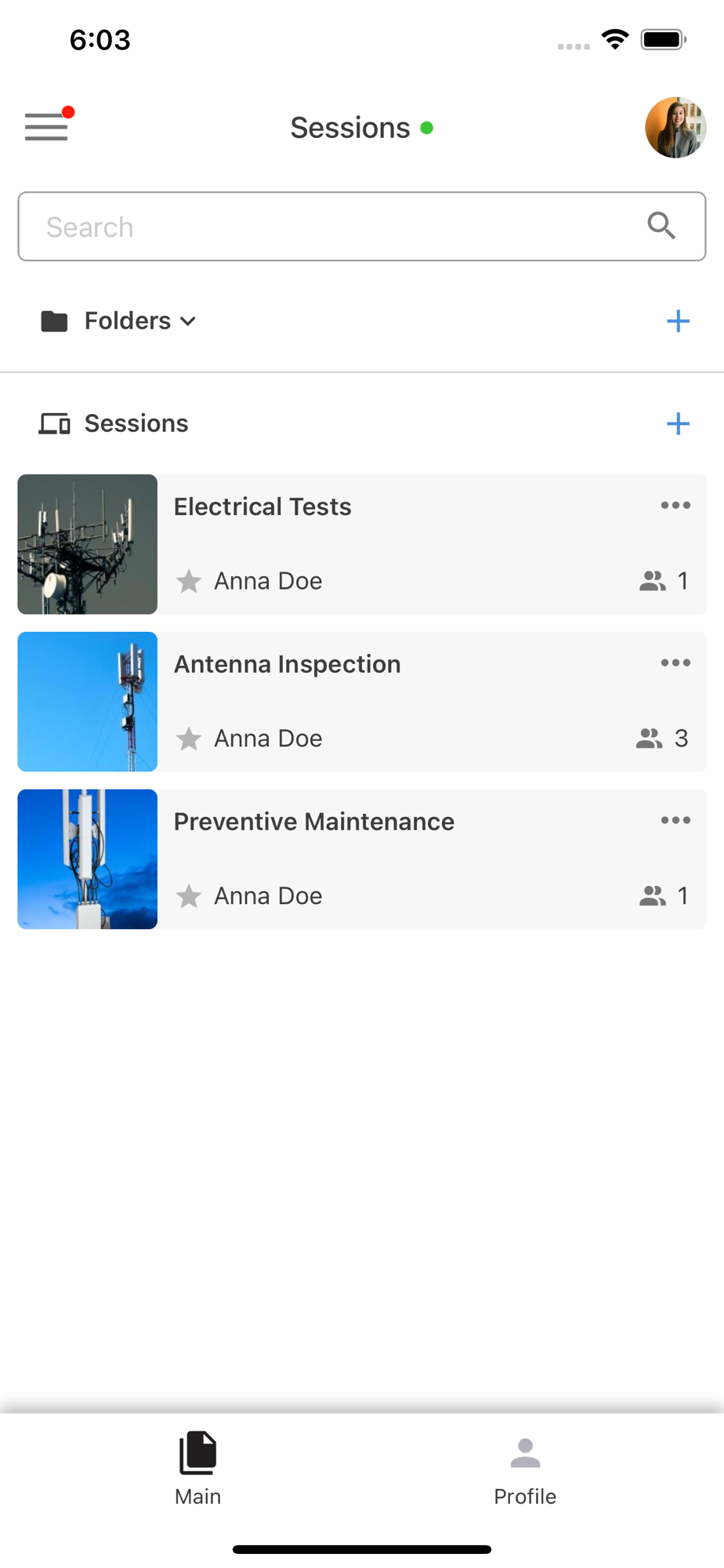
Task: Open options for Electrical Tests
Action: coord(675,506)
